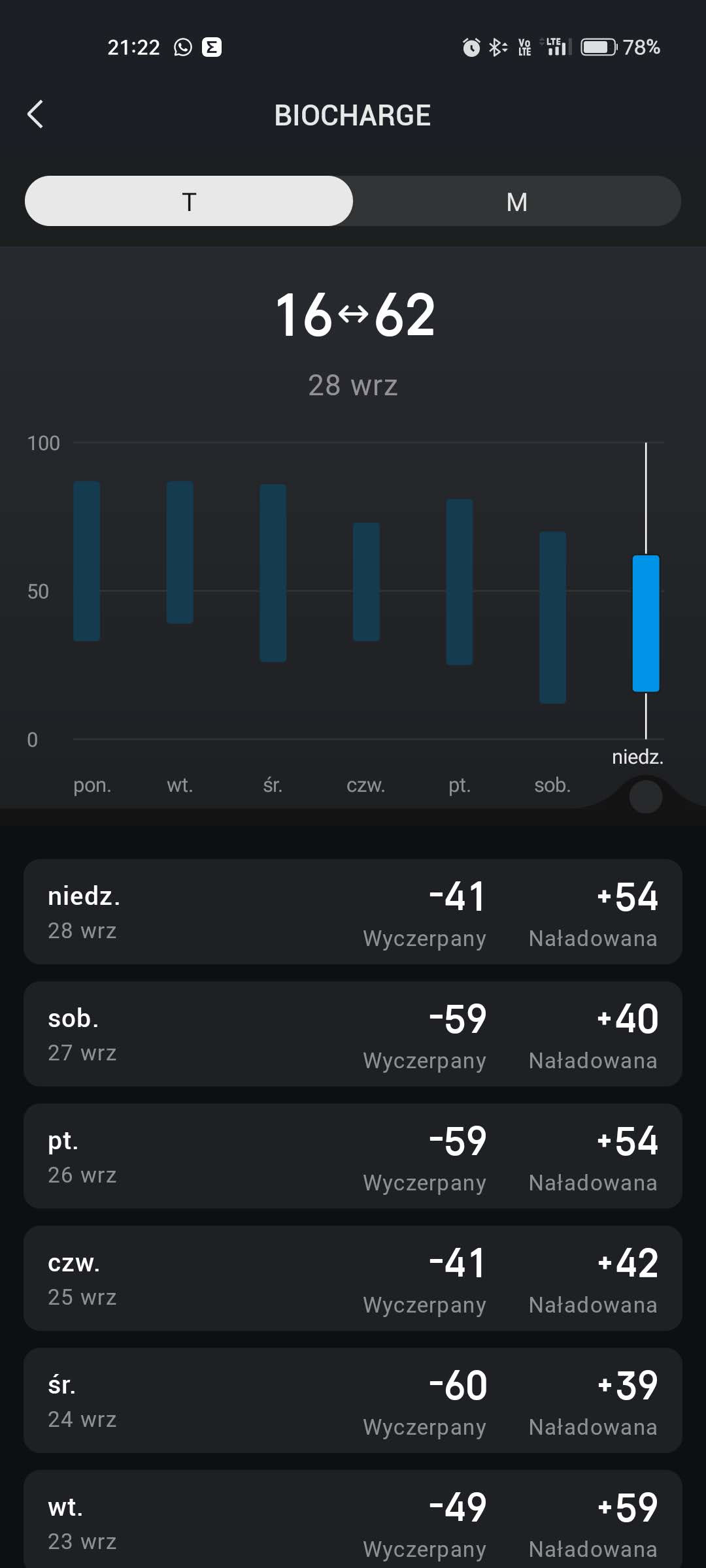The height and width of the screenshot is (1568, 706).
Task: Open the czw. 25 wrz entry
Action: 353,1278
